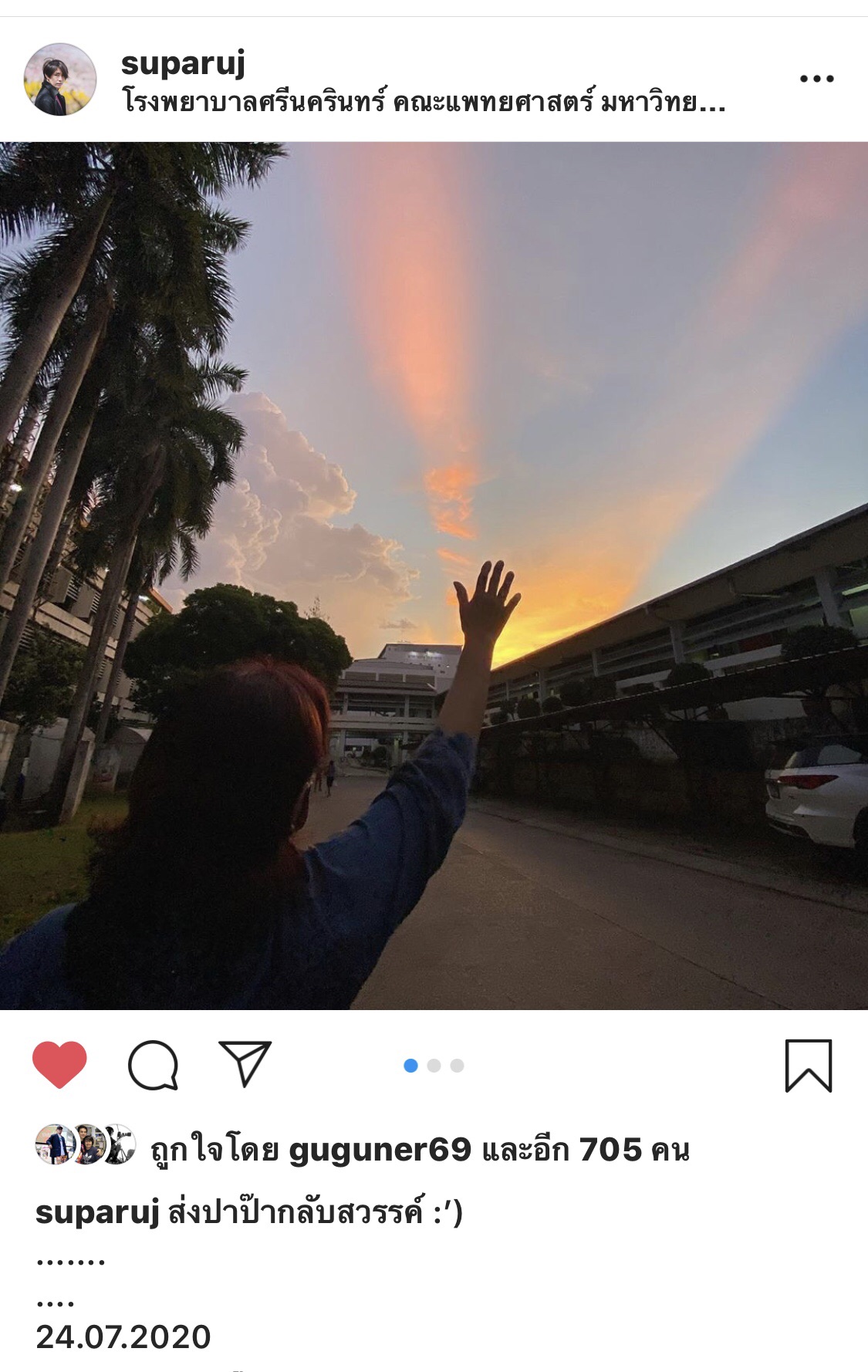Open guguner69's profile from the likes line

[380, 1150]
